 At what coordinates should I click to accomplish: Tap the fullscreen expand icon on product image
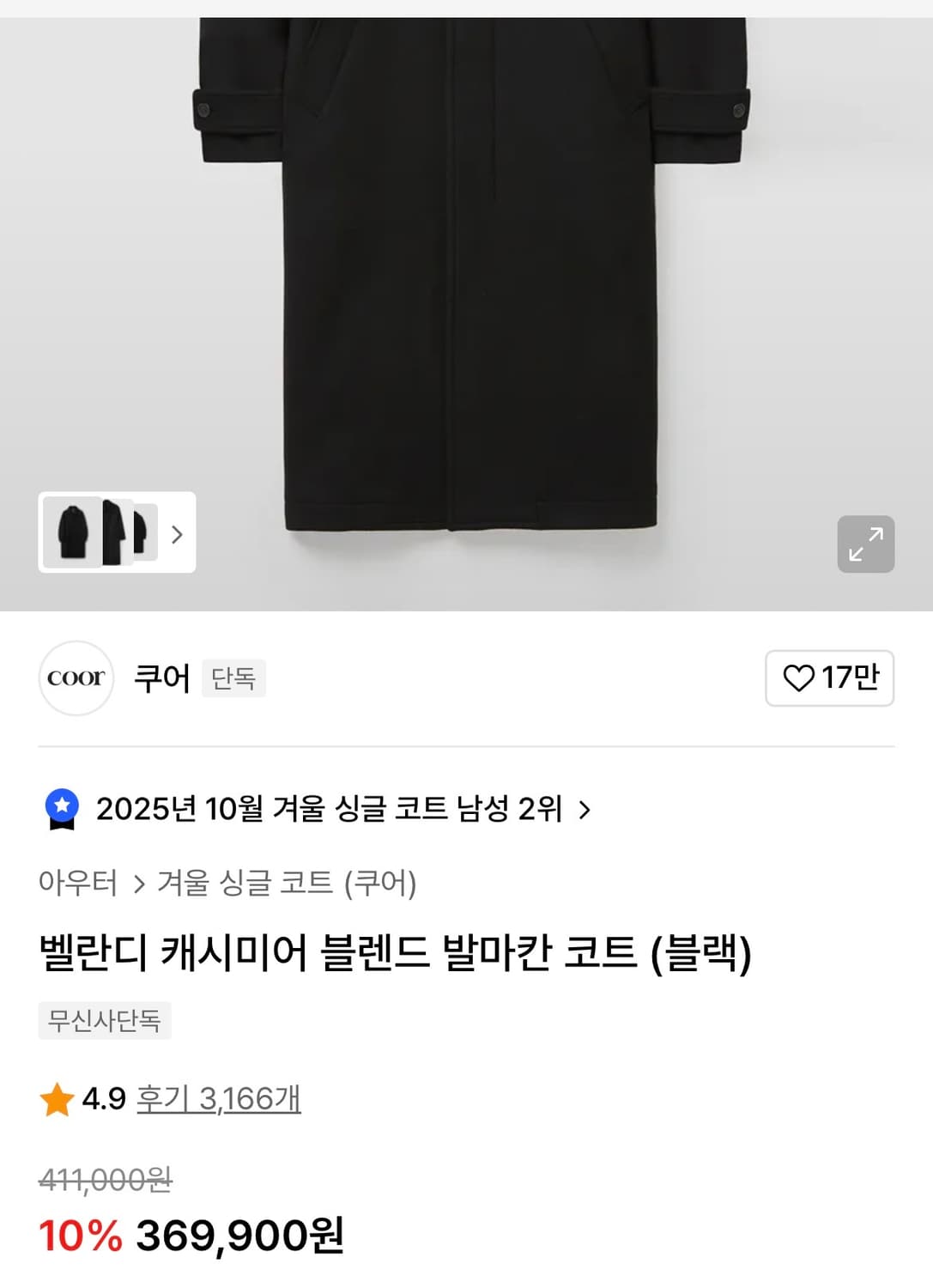coord(865,544)
